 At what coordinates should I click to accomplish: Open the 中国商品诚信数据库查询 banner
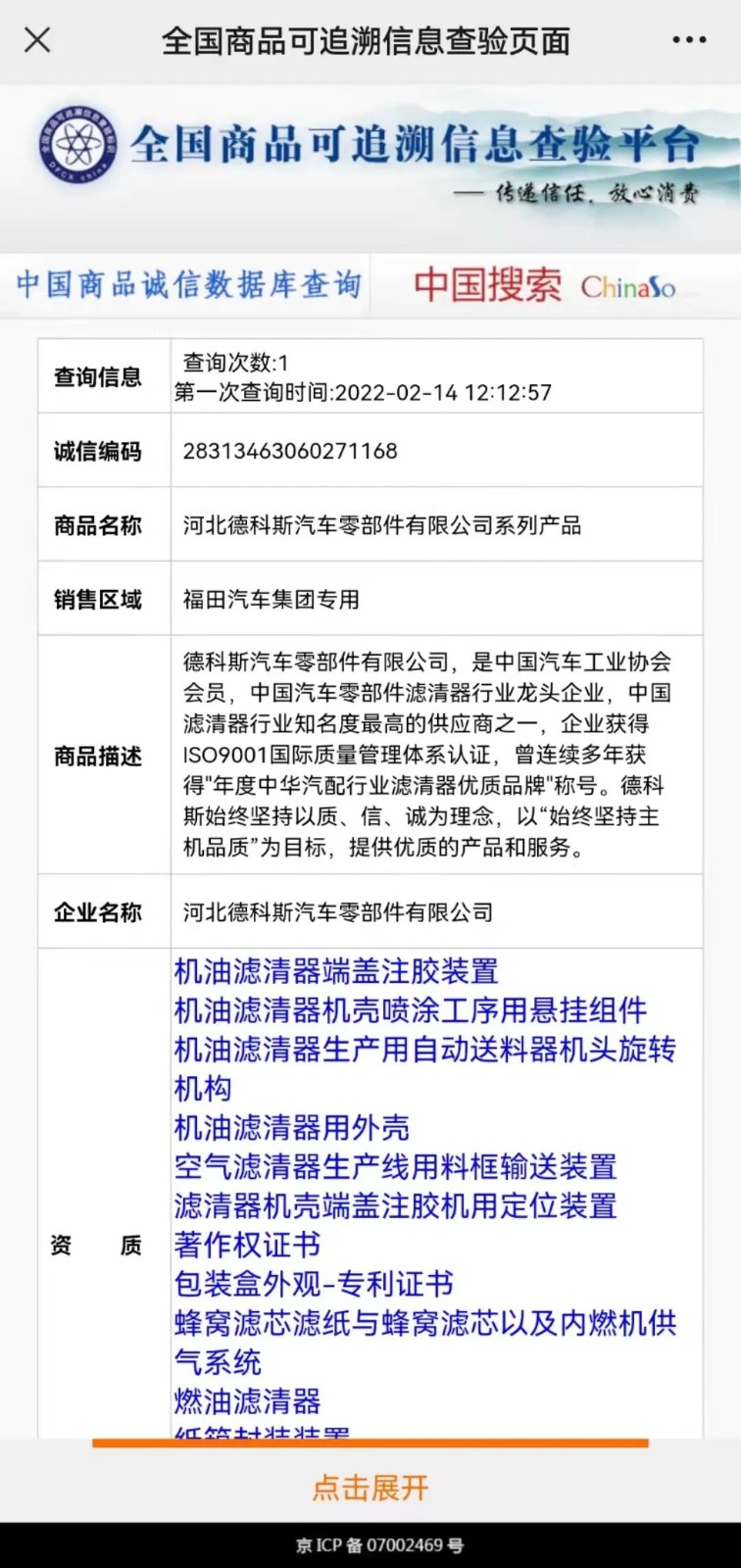188,284
